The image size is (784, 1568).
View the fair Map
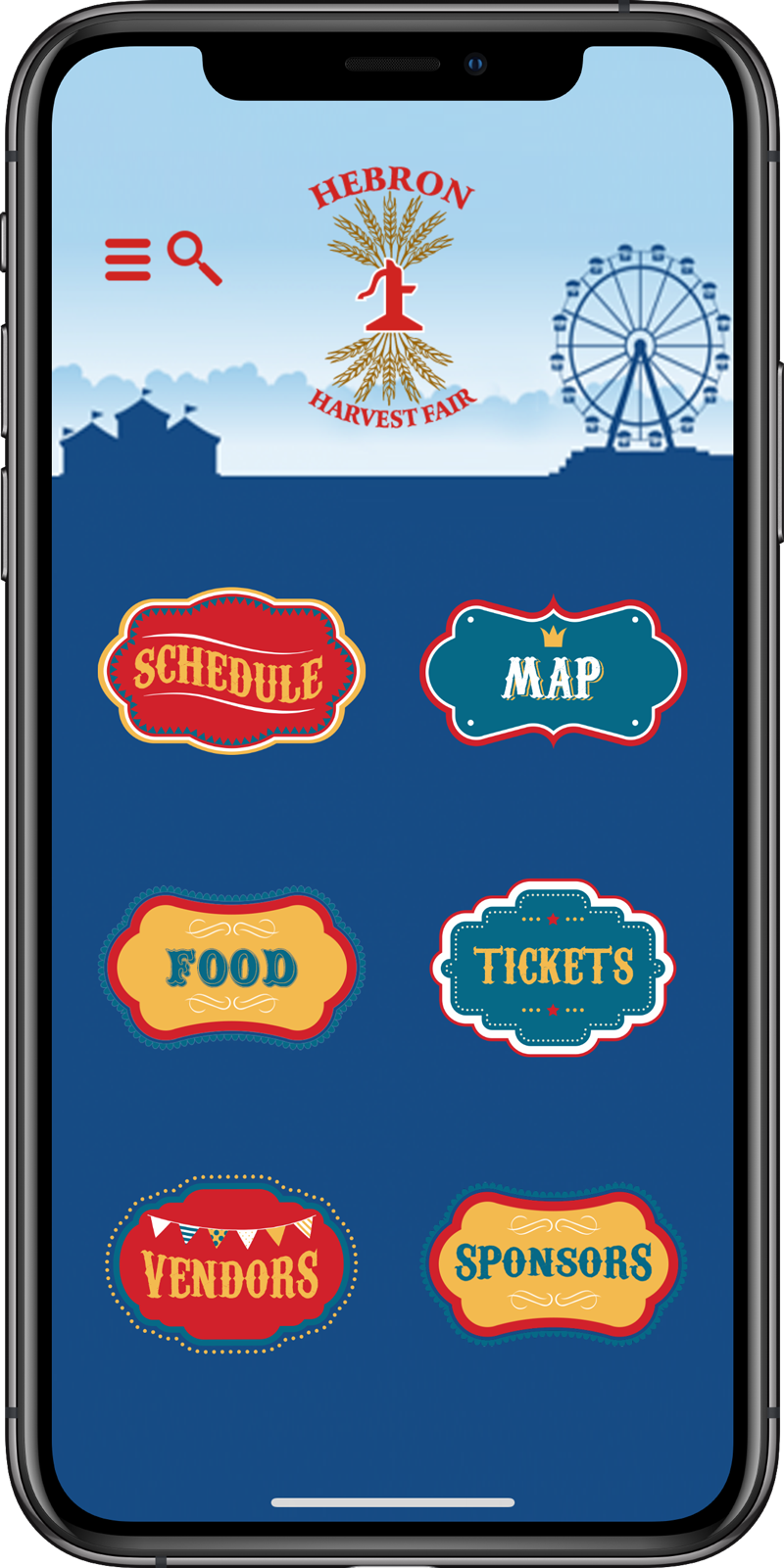pyautogui.click(x=554, y=672)
